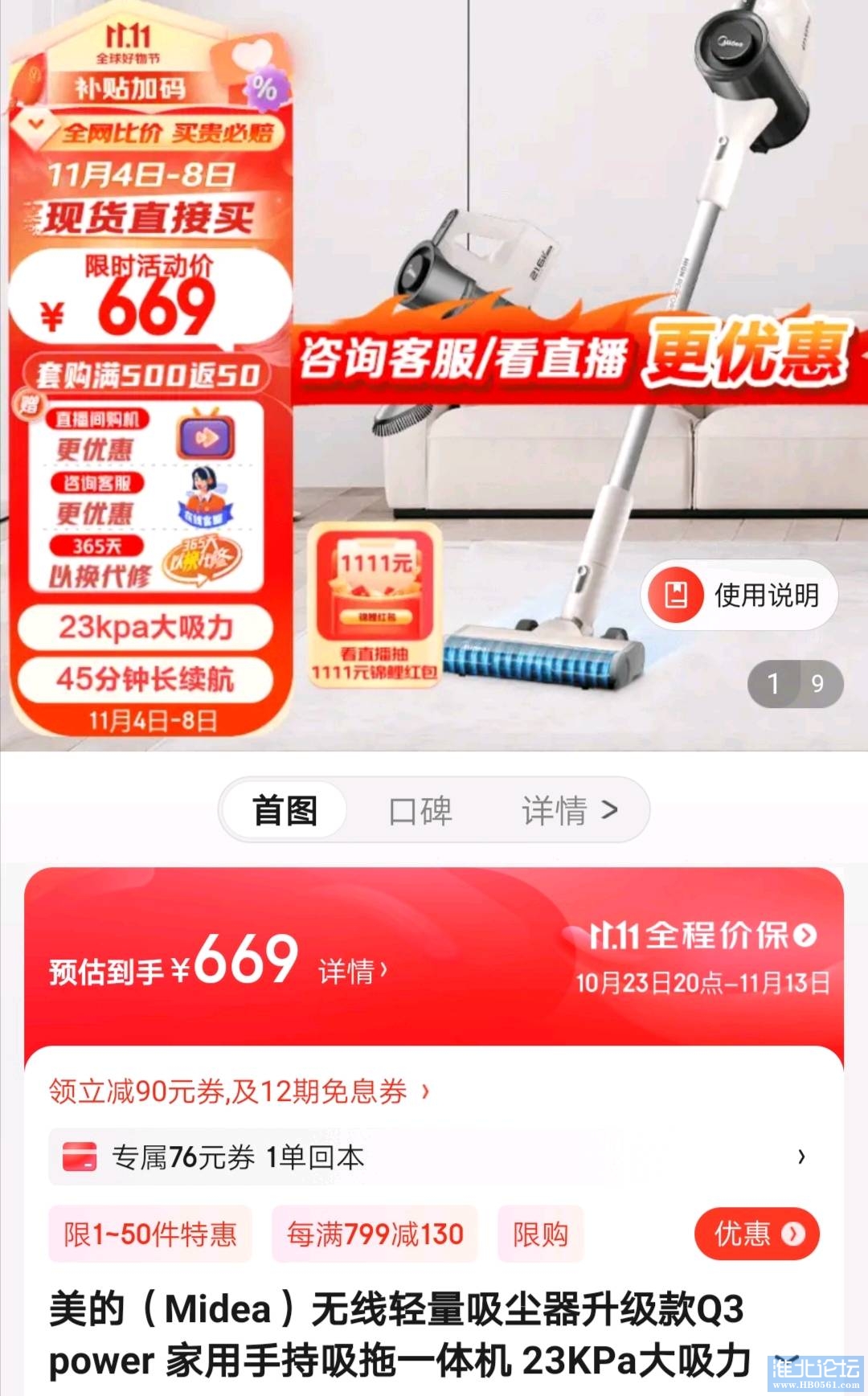Viewport: 868px width, 1396px height.
Task: Open the 详情 details tab
Action: 569,810
